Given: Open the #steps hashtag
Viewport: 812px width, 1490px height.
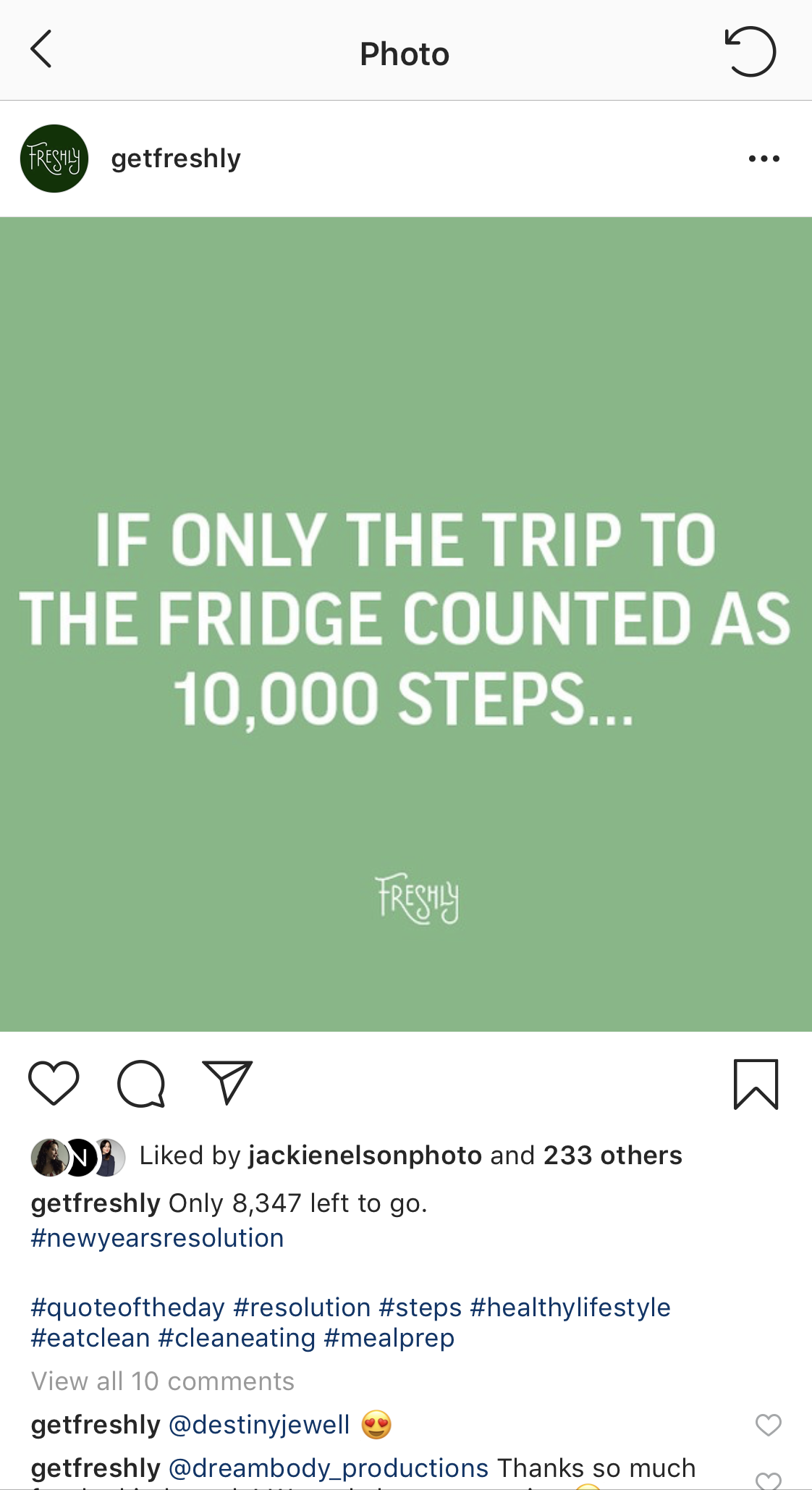Looking at the screenshot, I should click(x=420, y=1308).
